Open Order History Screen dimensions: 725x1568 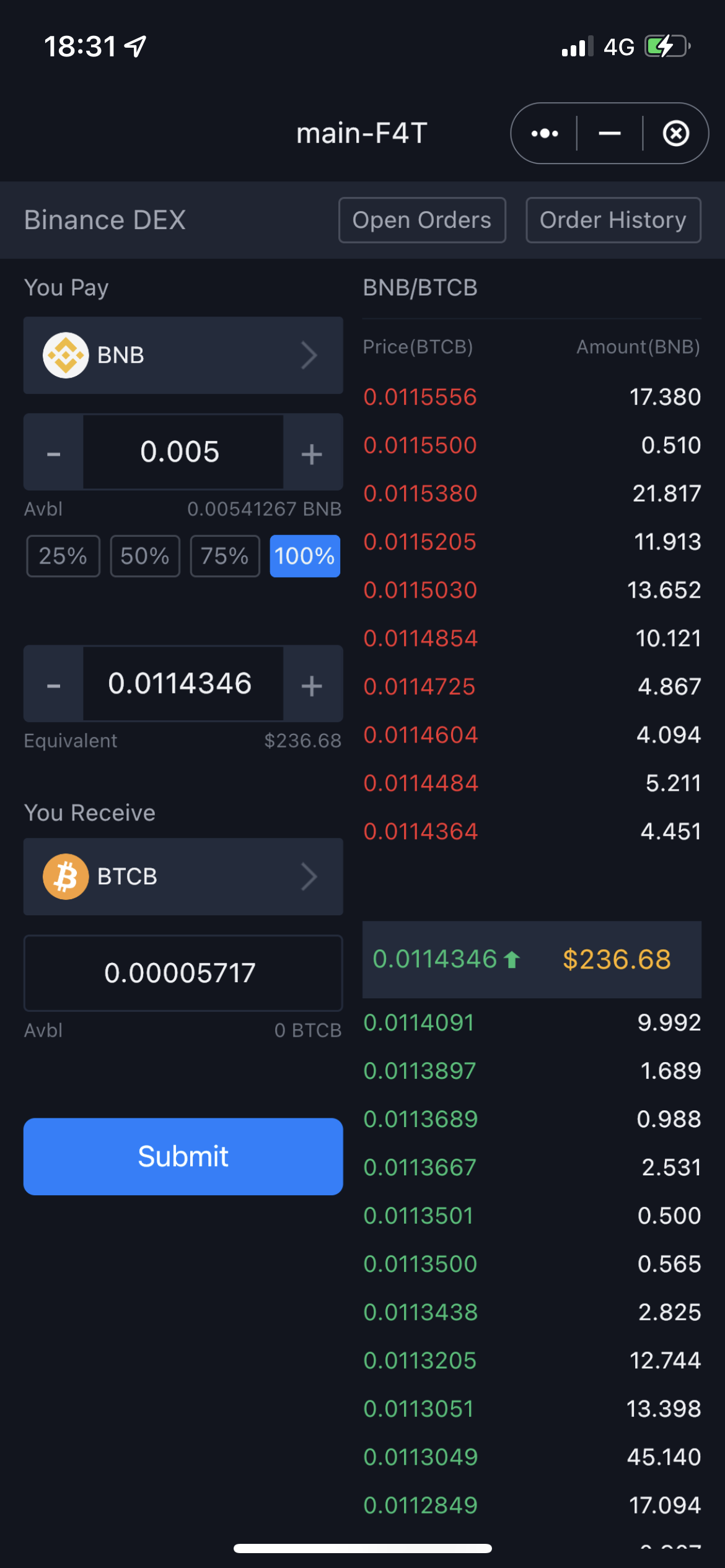pyautogui.click(x=613, y=220)
